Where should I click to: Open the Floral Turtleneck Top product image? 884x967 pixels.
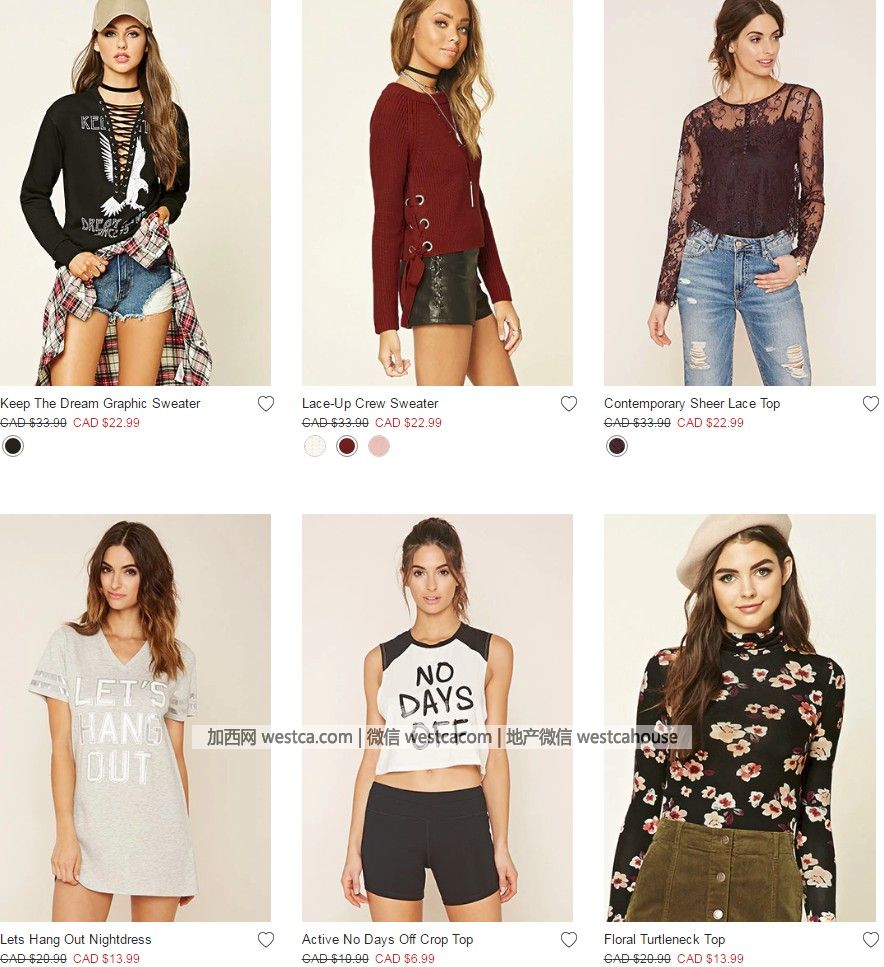click(739, 717)
